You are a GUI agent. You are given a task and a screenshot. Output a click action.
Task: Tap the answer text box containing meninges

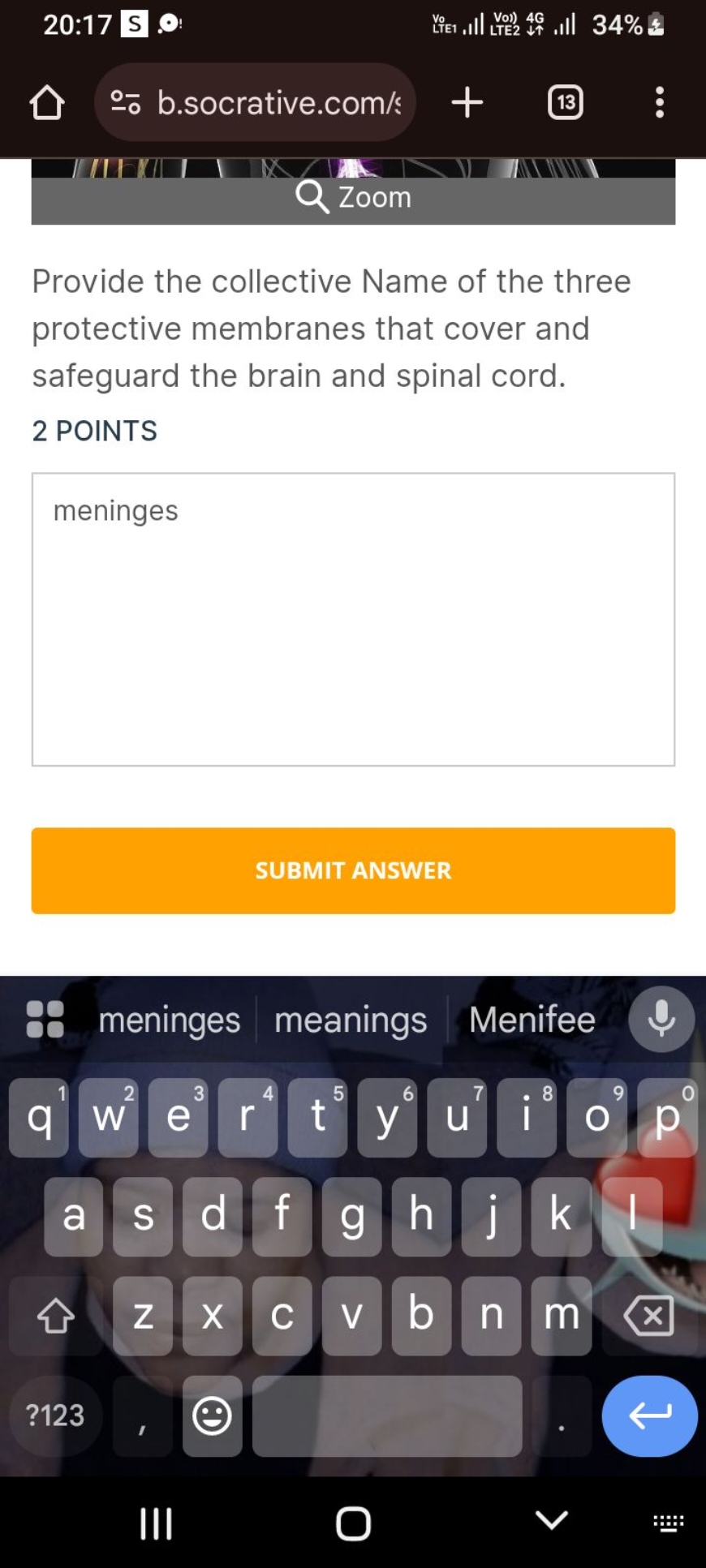click(x=353, y=618)
